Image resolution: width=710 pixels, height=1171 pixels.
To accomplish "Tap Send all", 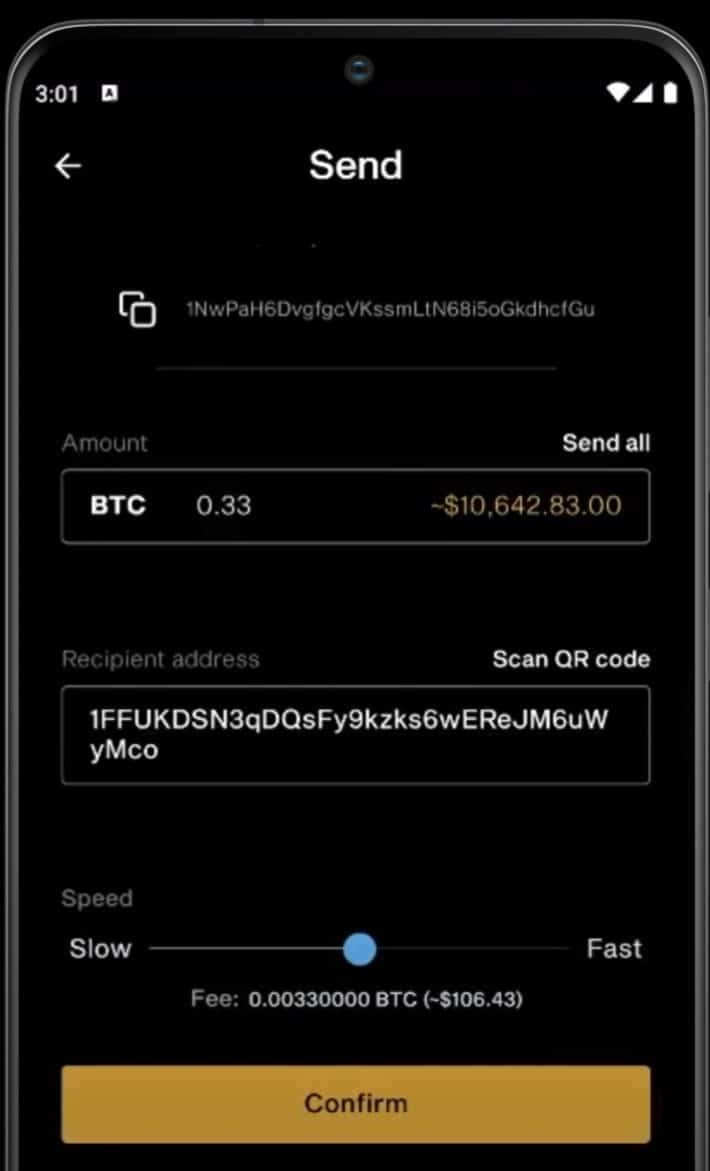I will click(x=605, y=443).
